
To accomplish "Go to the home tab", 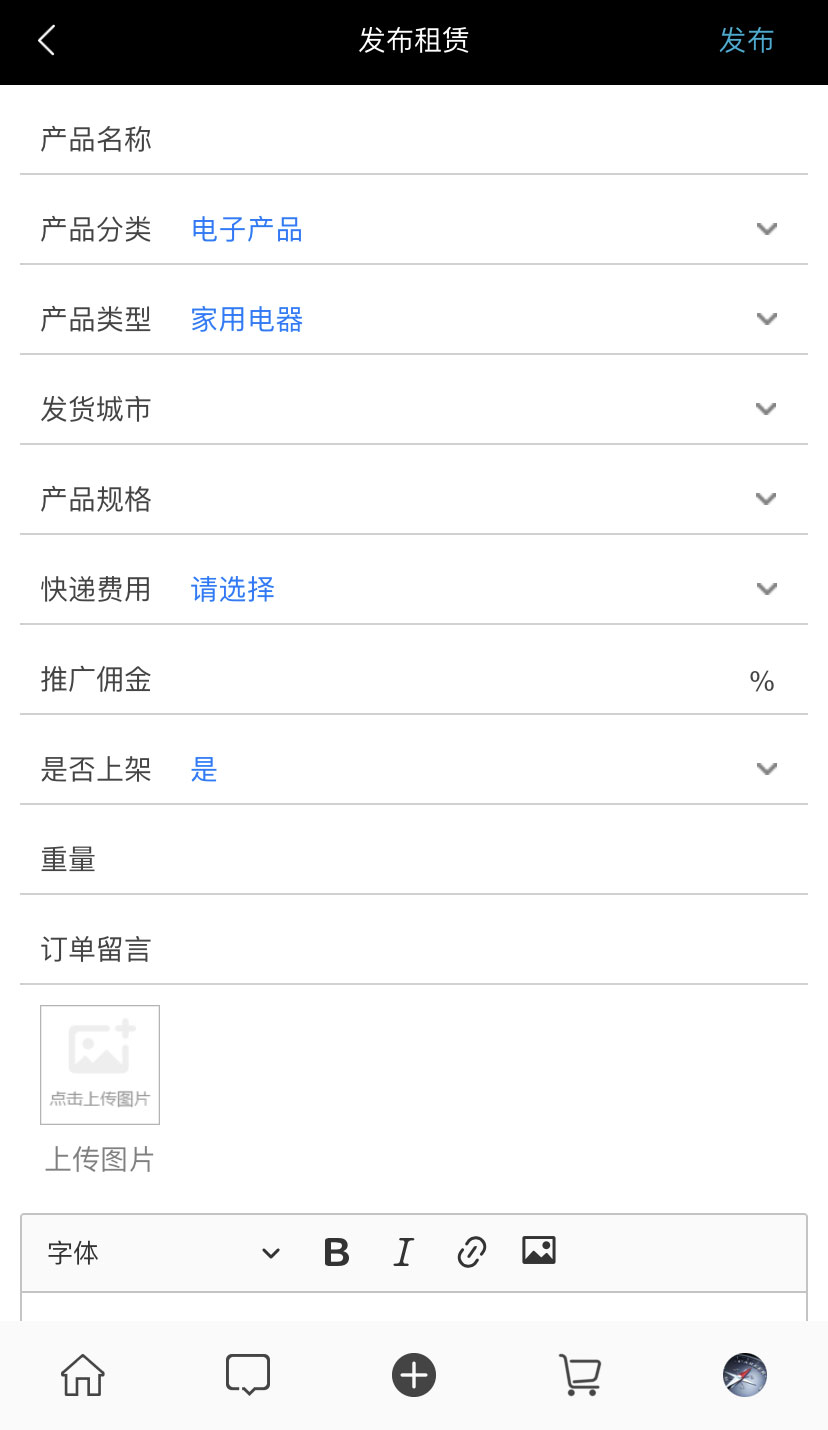I will (83, 1375).
